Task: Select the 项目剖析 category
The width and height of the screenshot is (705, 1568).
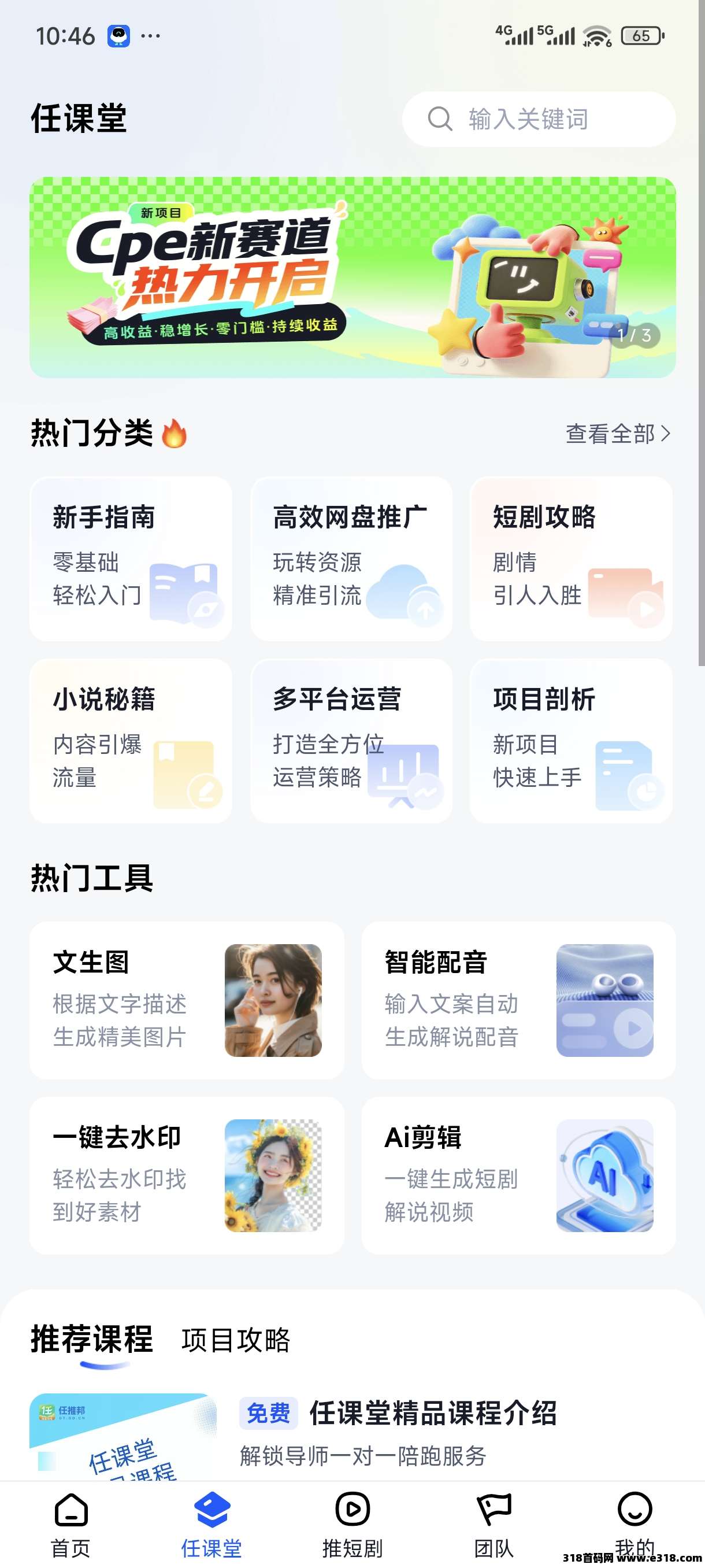Action: click(x=570, y=740)
